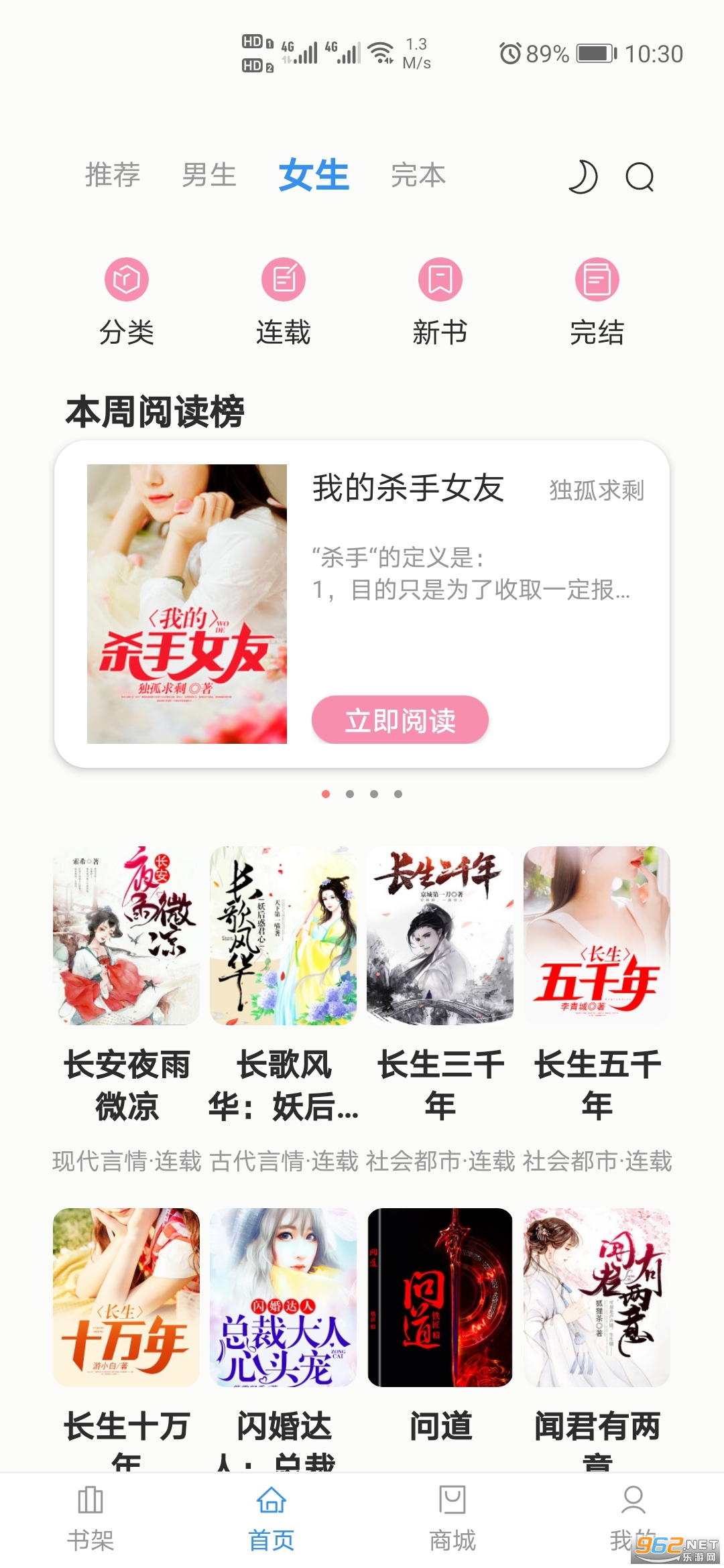Switch to the 男生 tab
The width and height of the screenshot is (724, 1568).
(209, 175)
